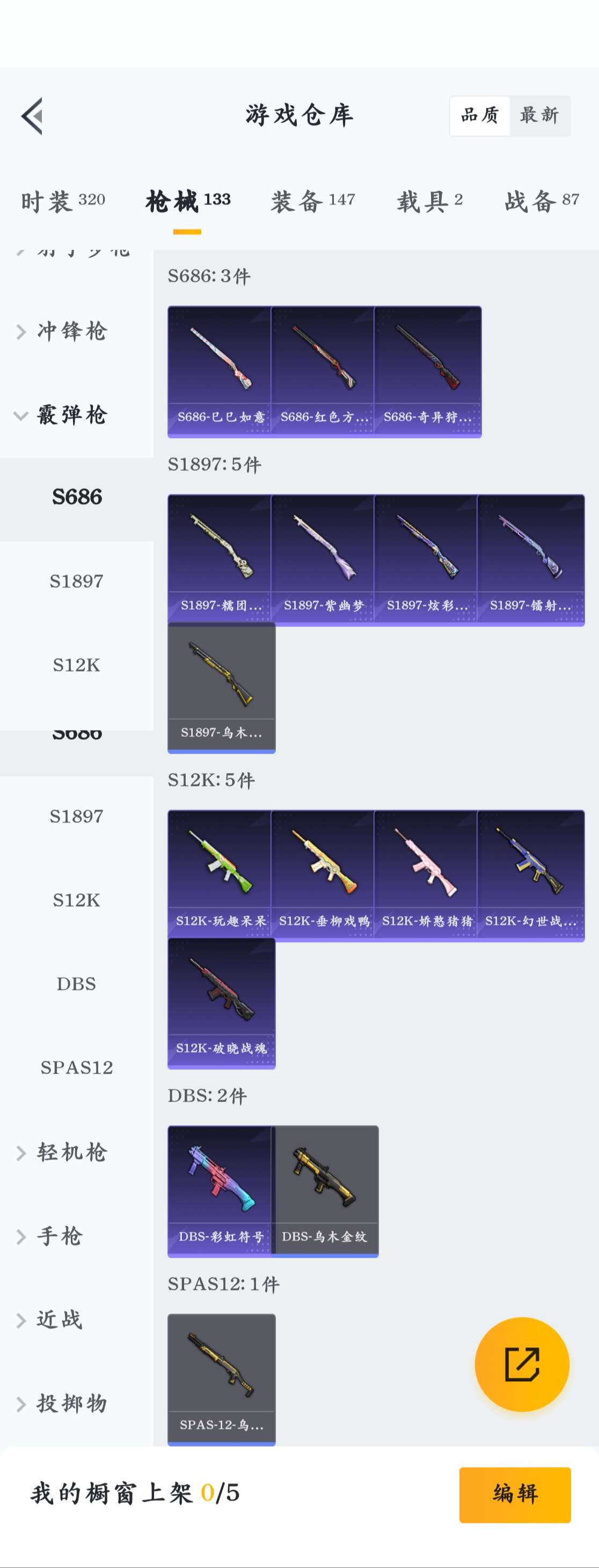This screenshot has height=1568, width=599.
Task: Open the S1897-紫幽梦 skin
Action: 323,559
